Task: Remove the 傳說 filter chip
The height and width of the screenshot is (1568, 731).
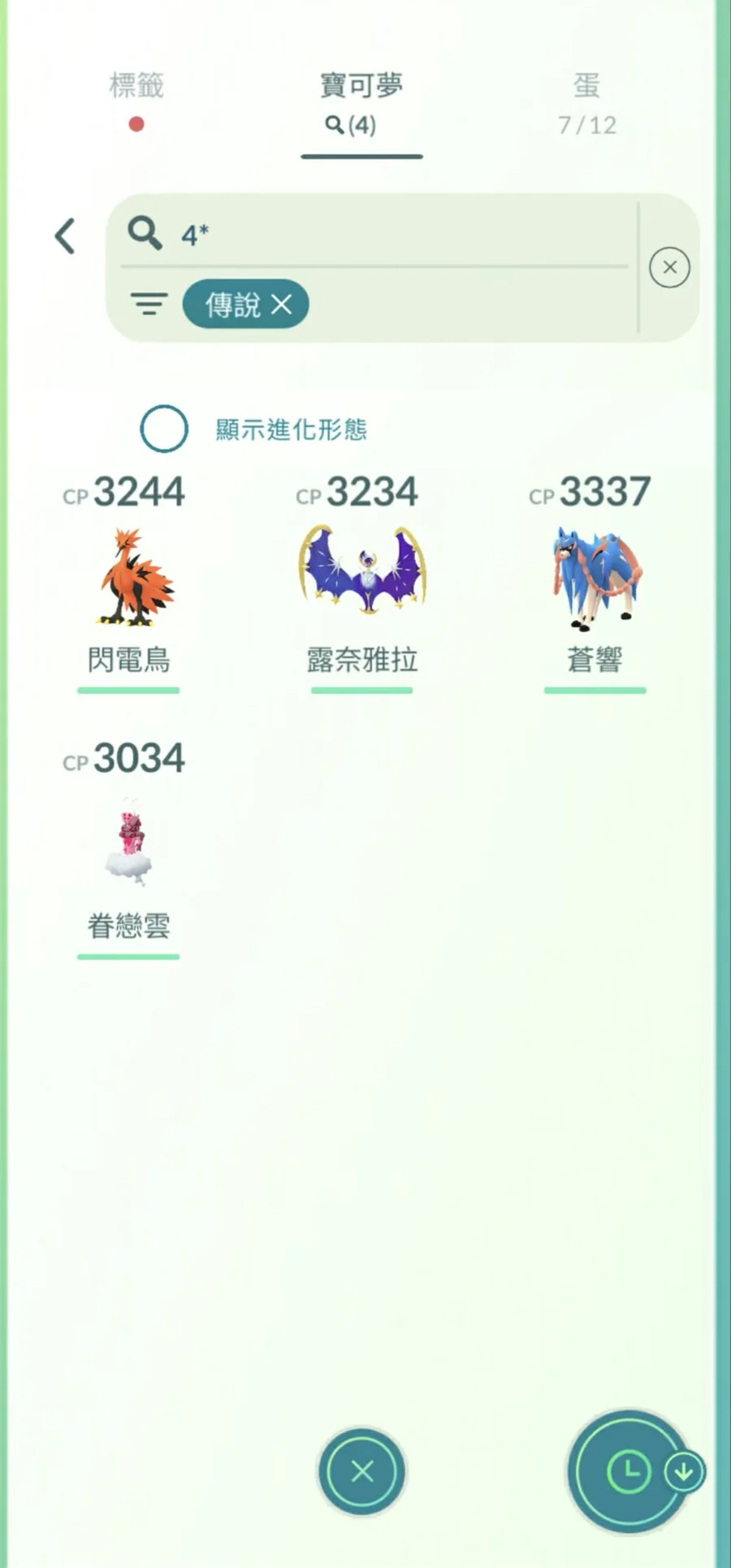Action: point(281,305)
